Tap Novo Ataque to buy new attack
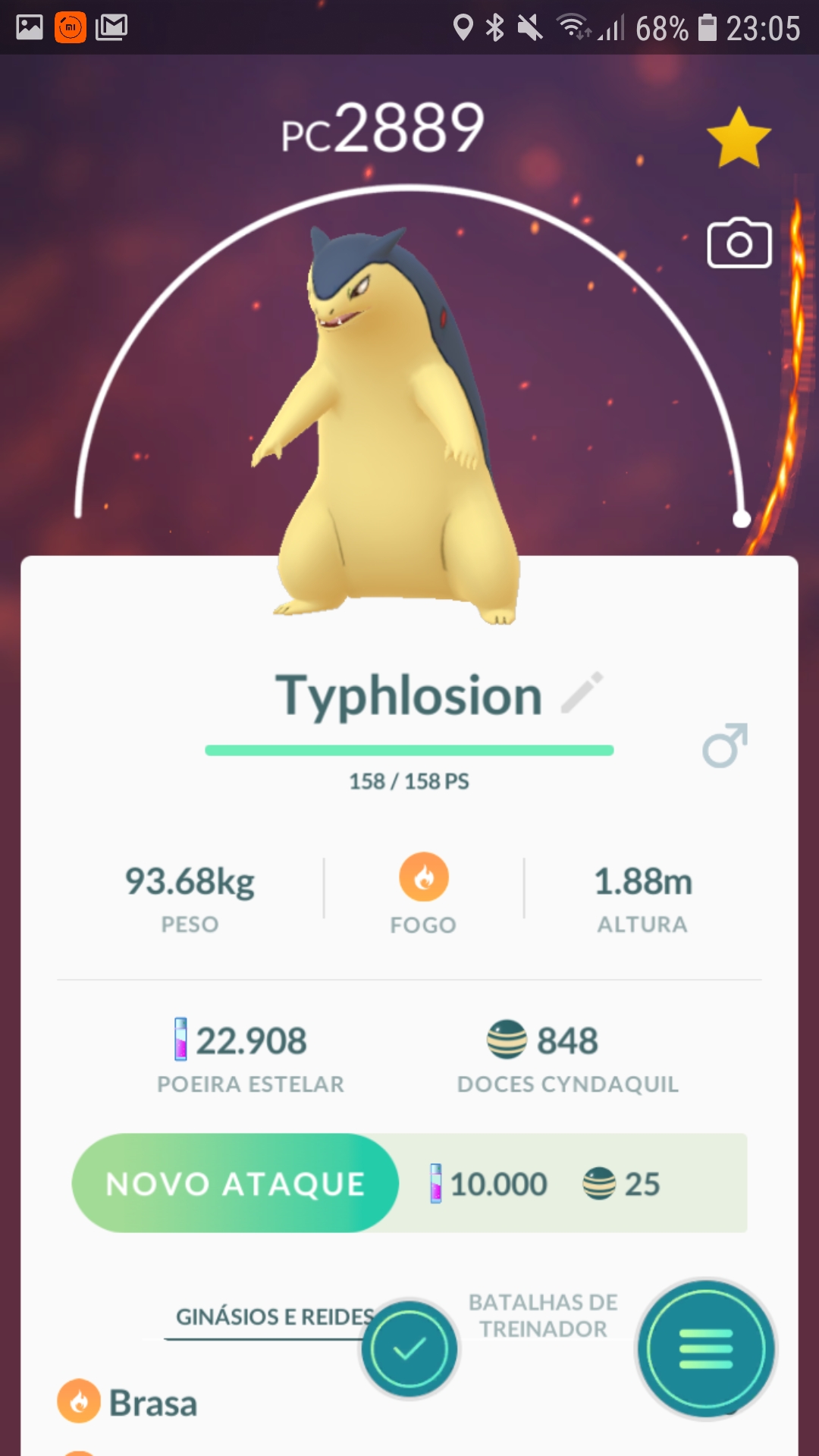The width and height of the screenshot is (819, 1456). click(235, 1183)
